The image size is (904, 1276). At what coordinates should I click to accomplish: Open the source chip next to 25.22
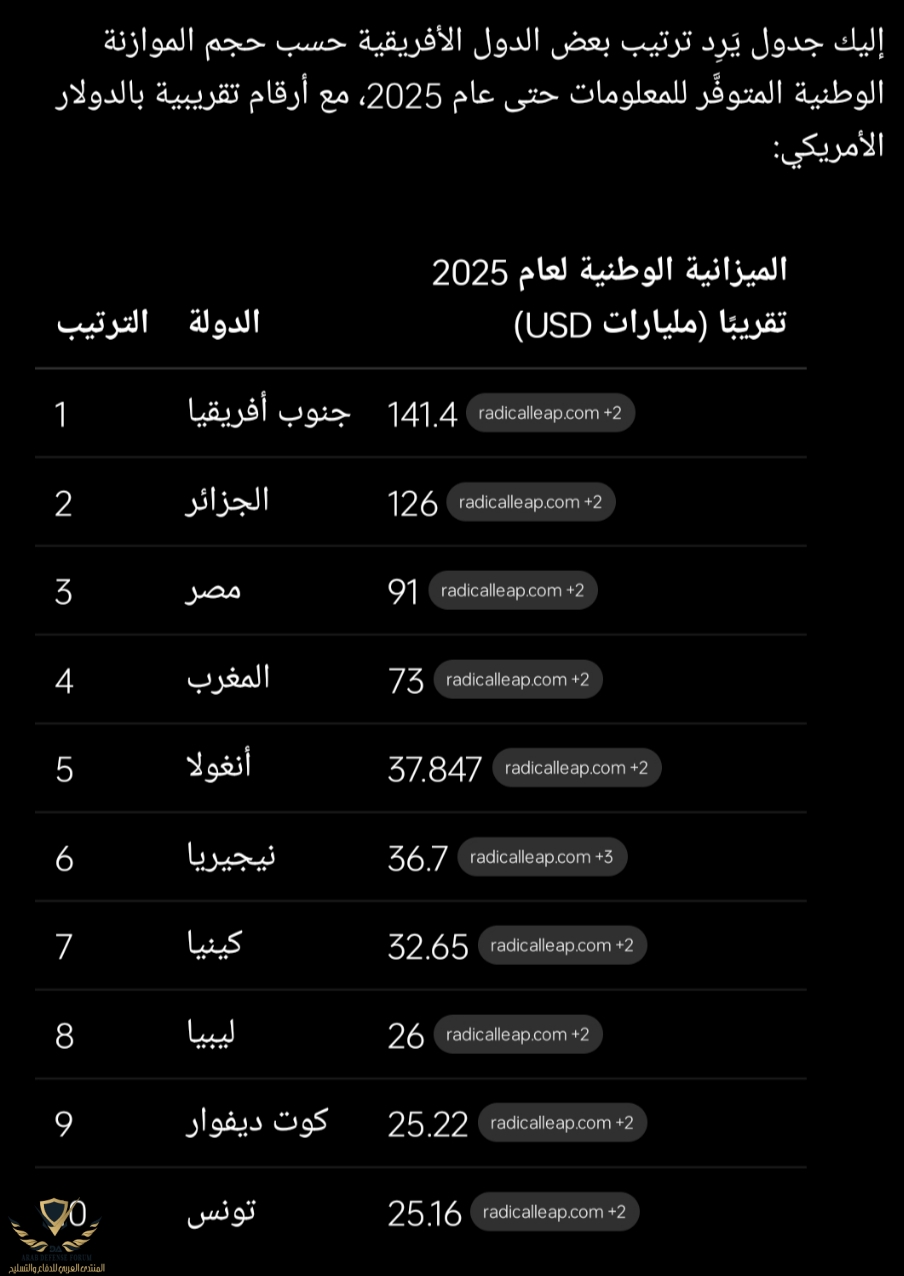[x=562, y=1123]
